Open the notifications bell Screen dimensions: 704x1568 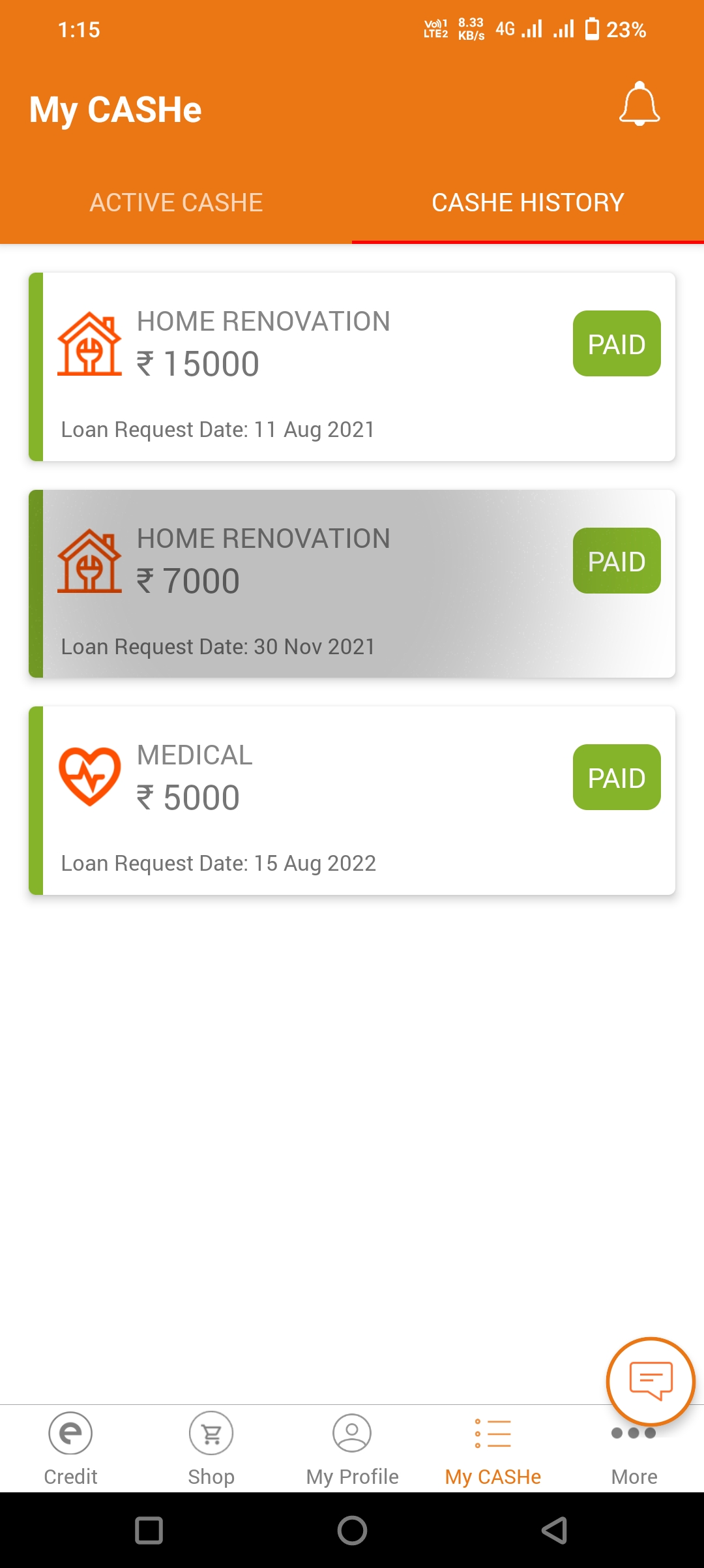[639, 104]
